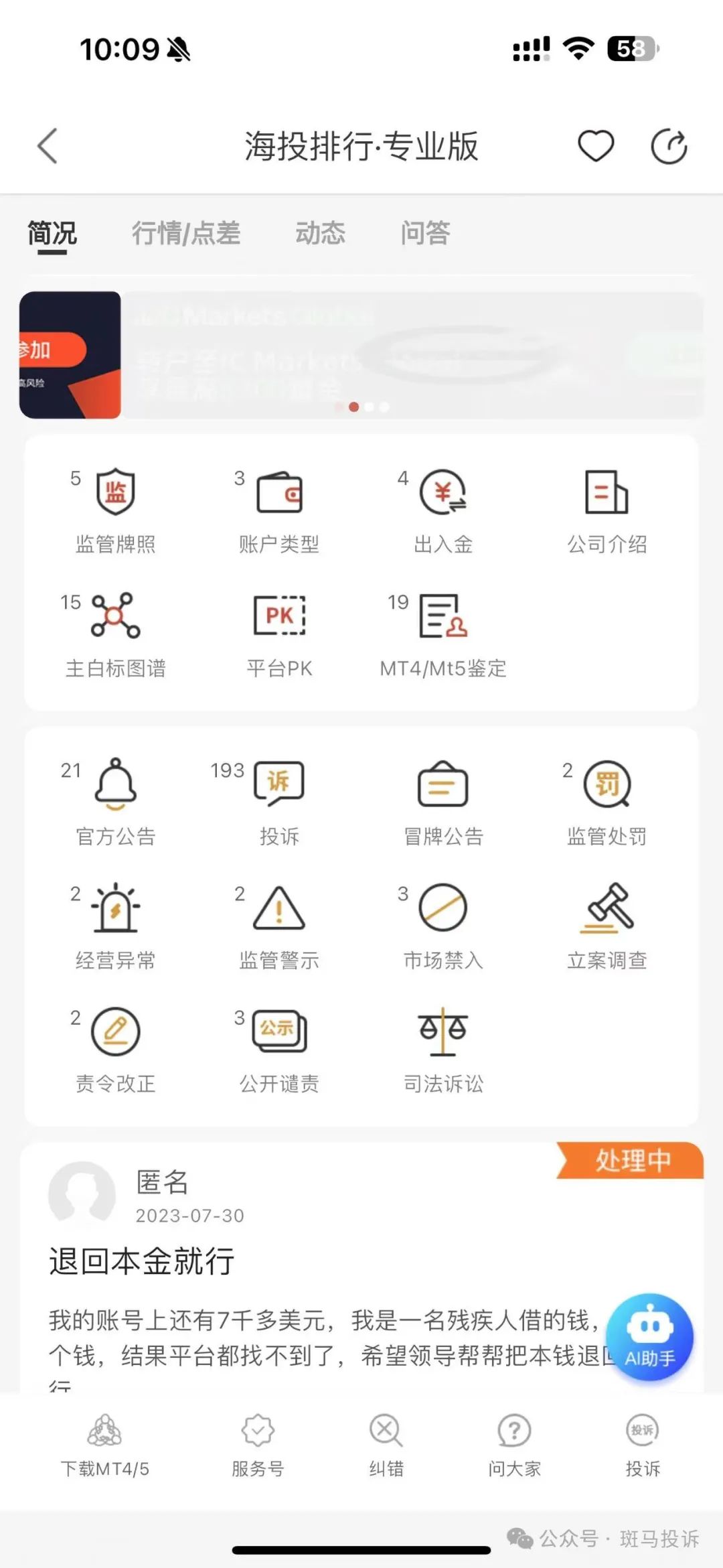Share this page via the top-right icon

pyautogui.click(x=669, y=147)
